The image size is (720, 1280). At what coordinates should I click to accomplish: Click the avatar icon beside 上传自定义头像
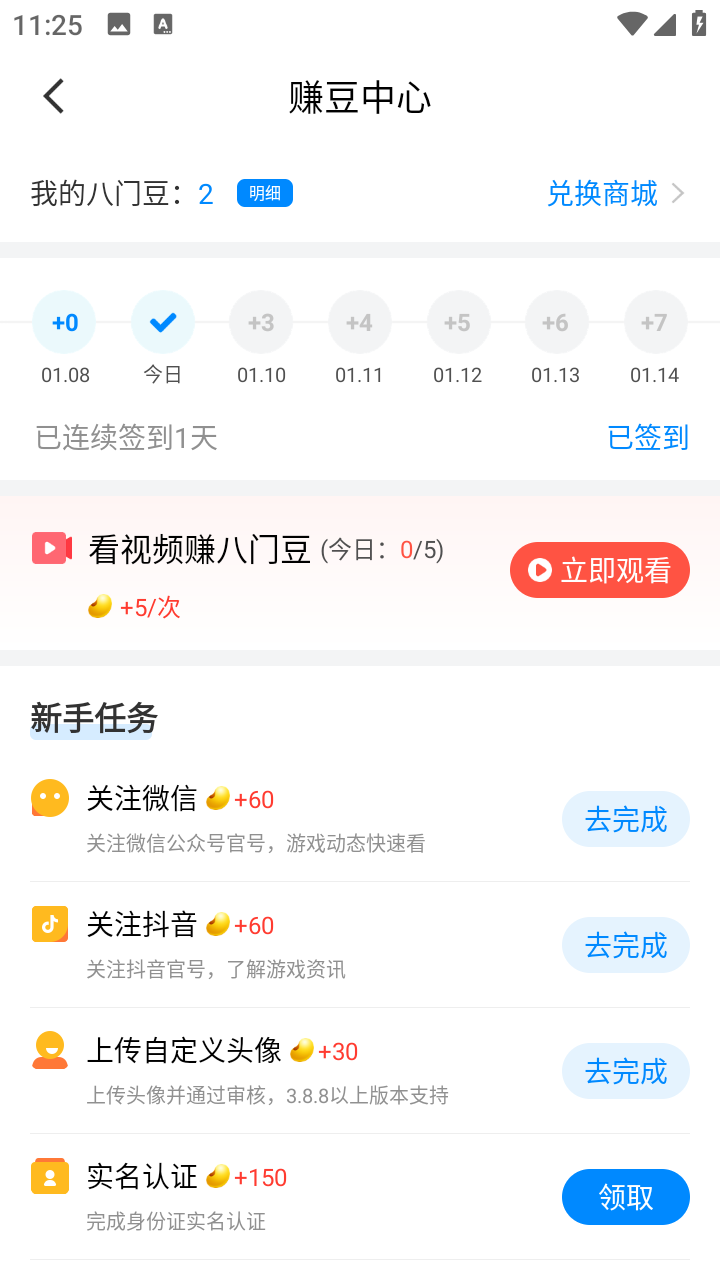coord(49,1049)
